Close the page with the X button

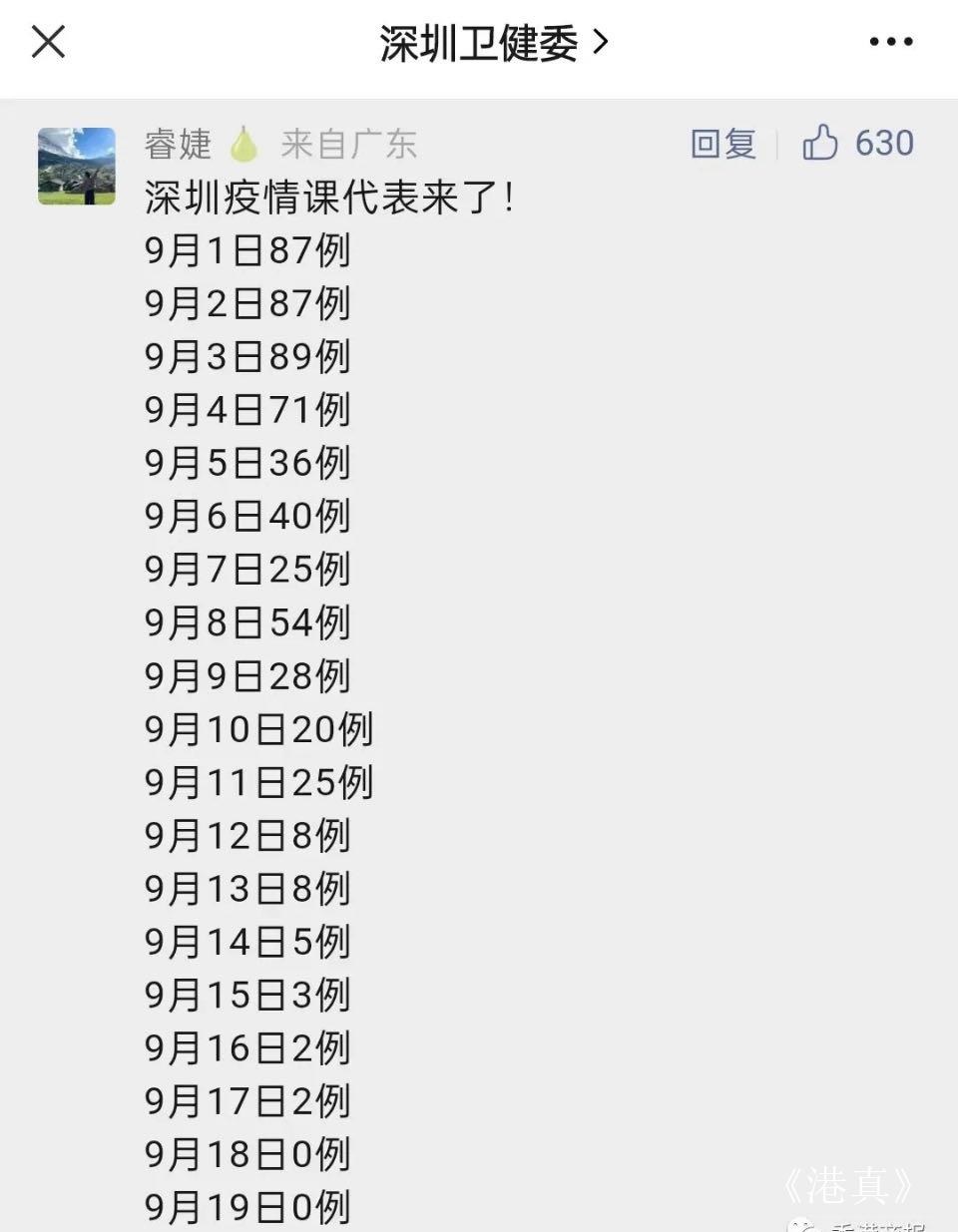(x=48, y=42)
